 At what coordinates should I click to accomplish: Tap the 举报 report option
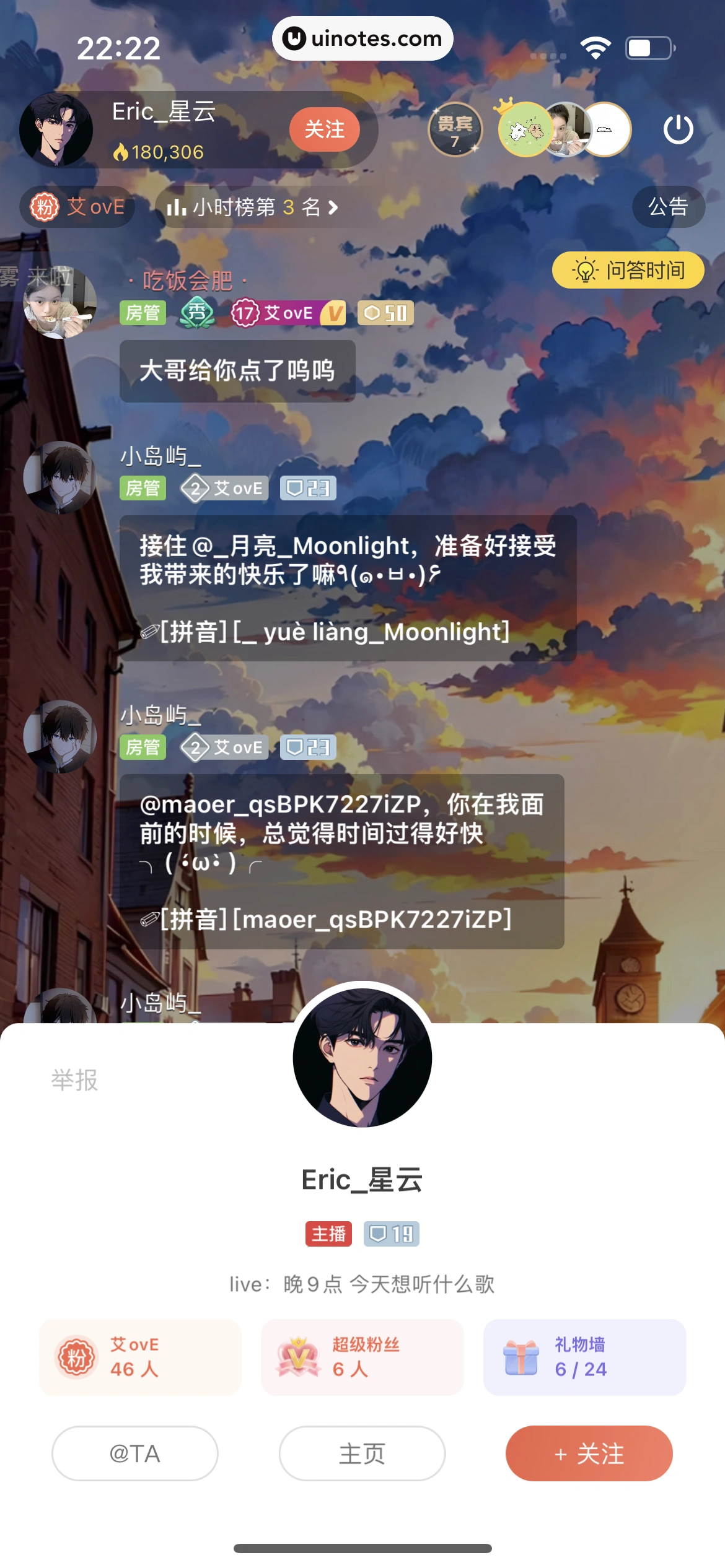pyautogui.click(x=74, y=1080)
